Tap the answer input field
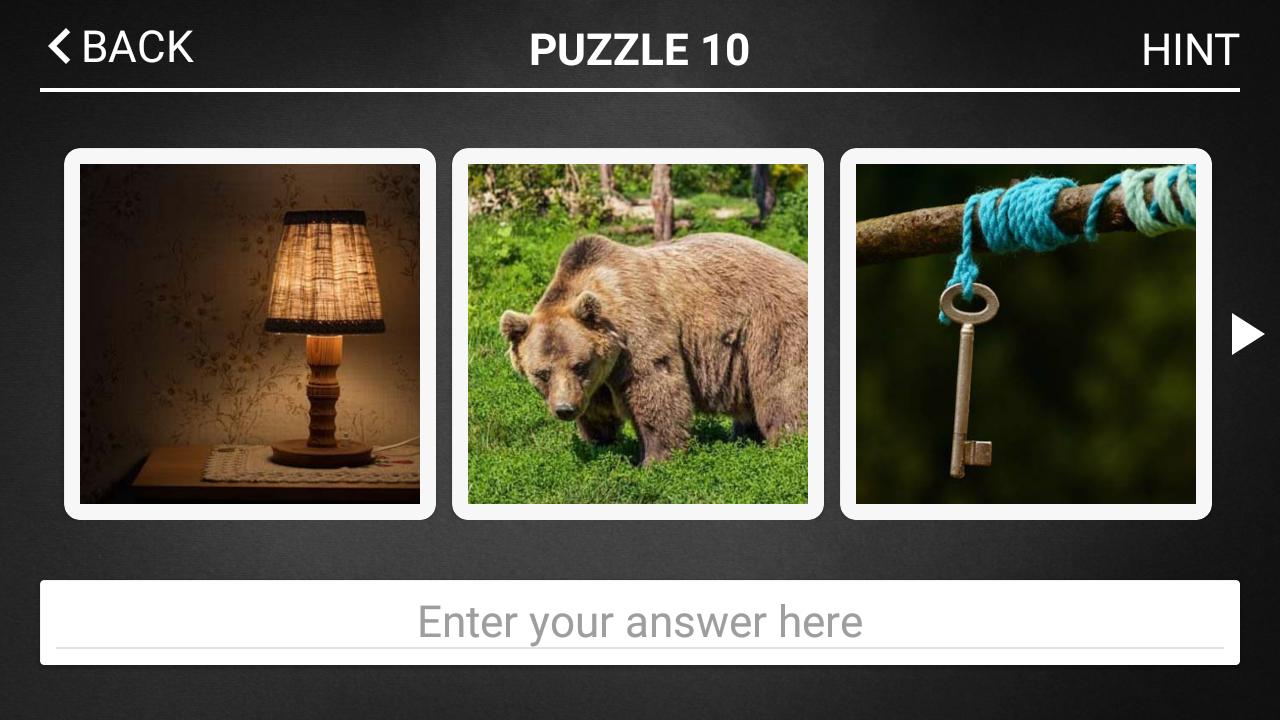Screen dimensions: 1280x720 coord(640,622)
